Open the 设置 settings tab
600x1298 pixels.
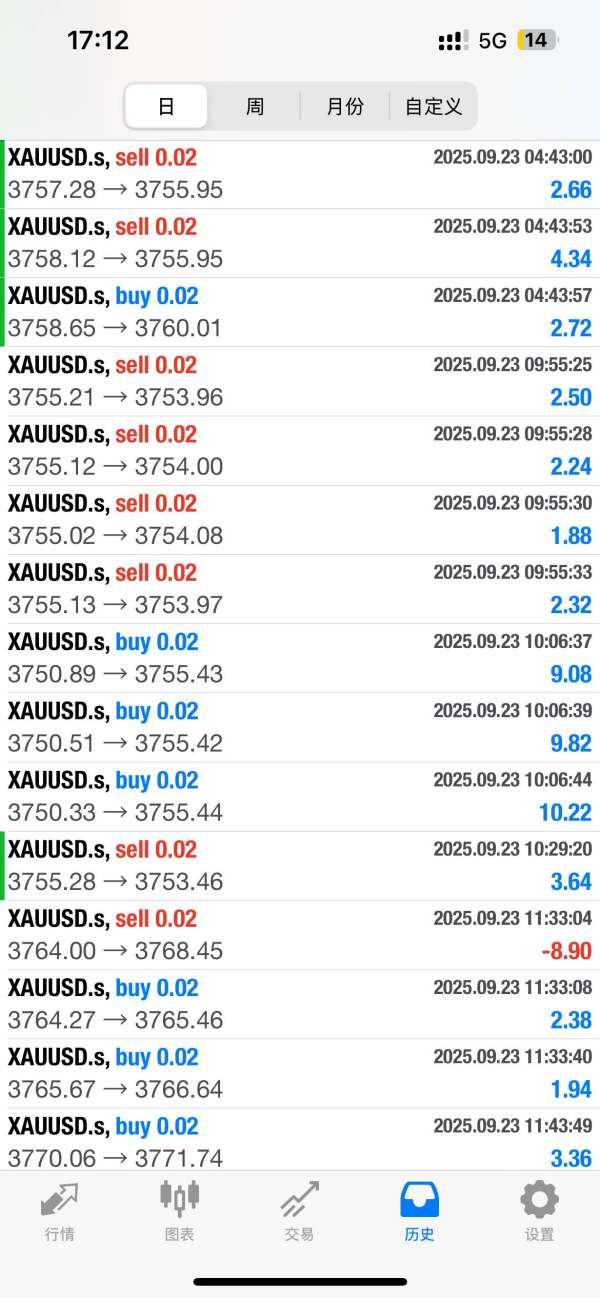tap(540, 1210)
